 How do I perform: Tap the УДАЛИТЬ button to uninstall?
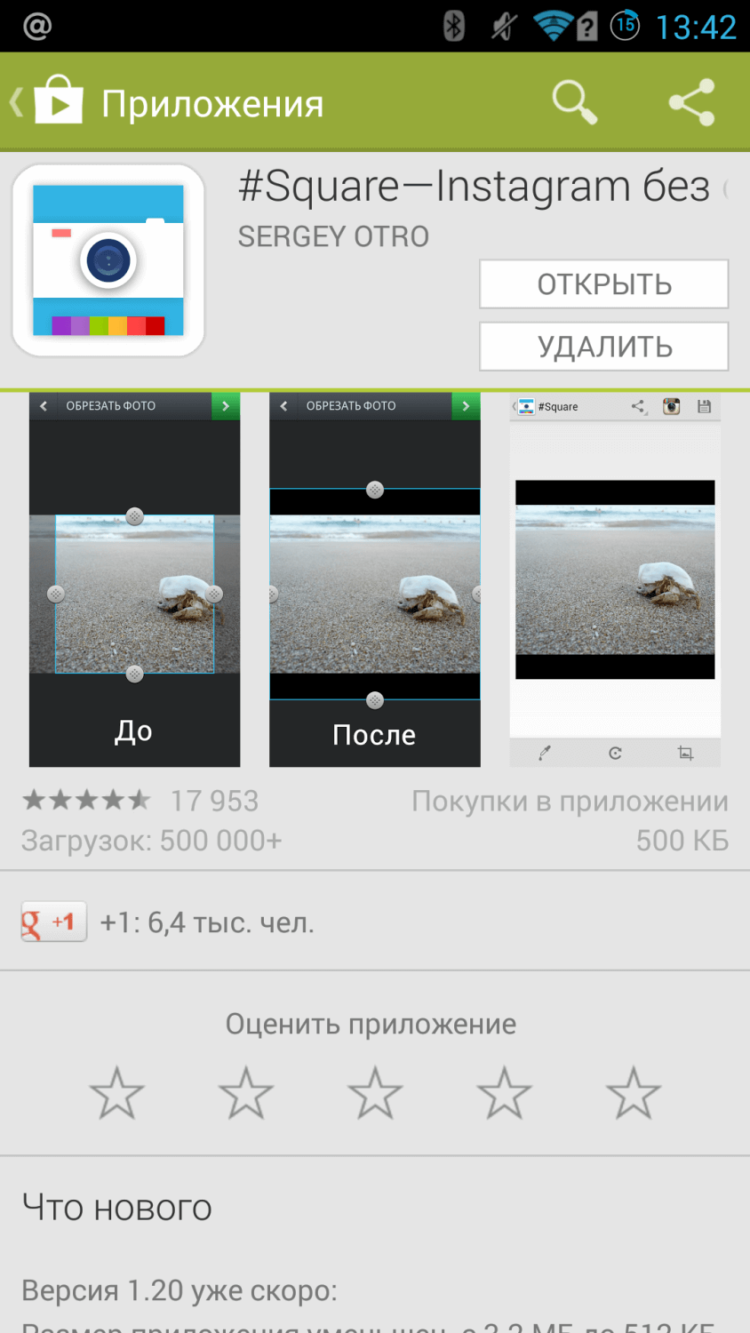point(604,347)
